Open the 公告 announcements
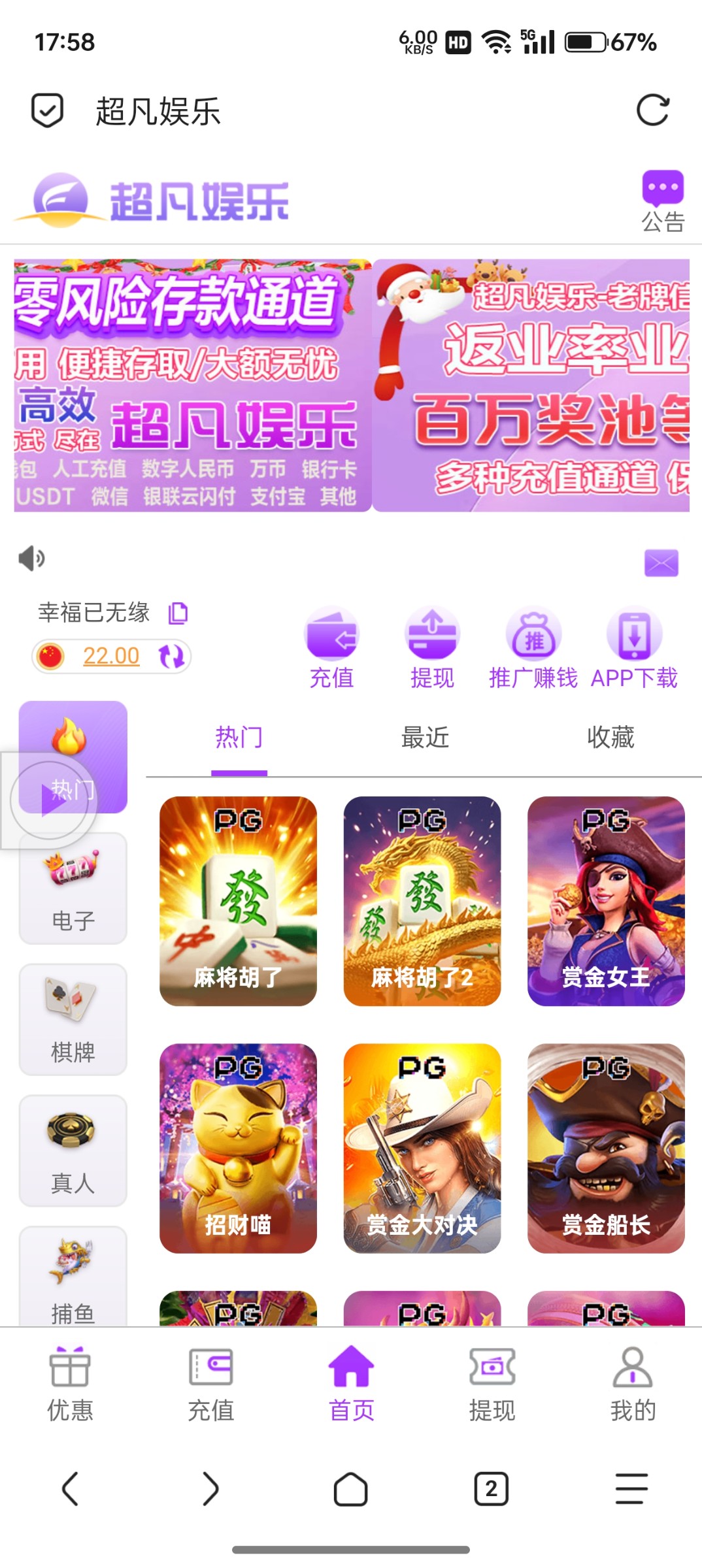The height and width of the screenshot is (1568, 702). [662, 201]
